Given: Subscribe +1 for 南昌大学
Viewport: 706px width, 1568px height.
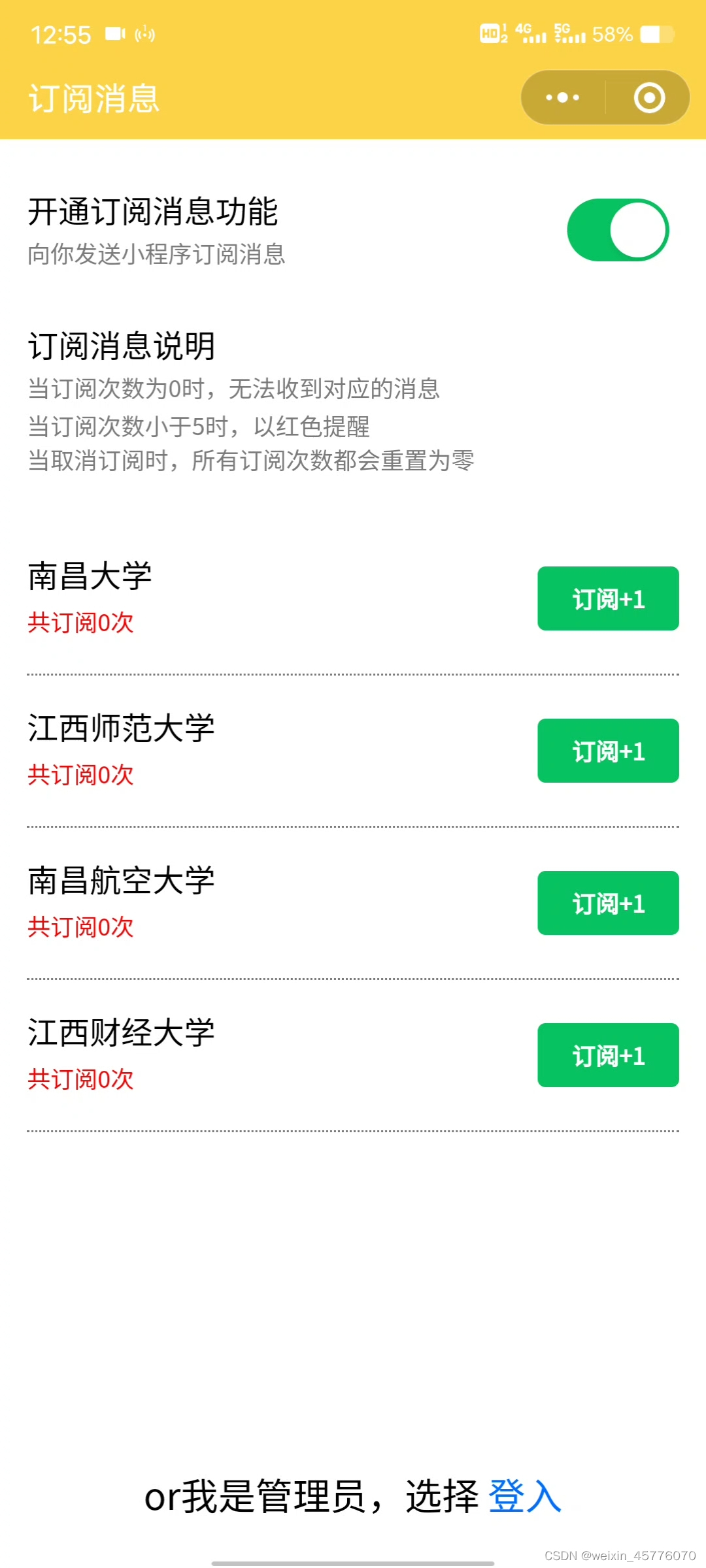Looking at the screenshot, I should click(608, 598).
